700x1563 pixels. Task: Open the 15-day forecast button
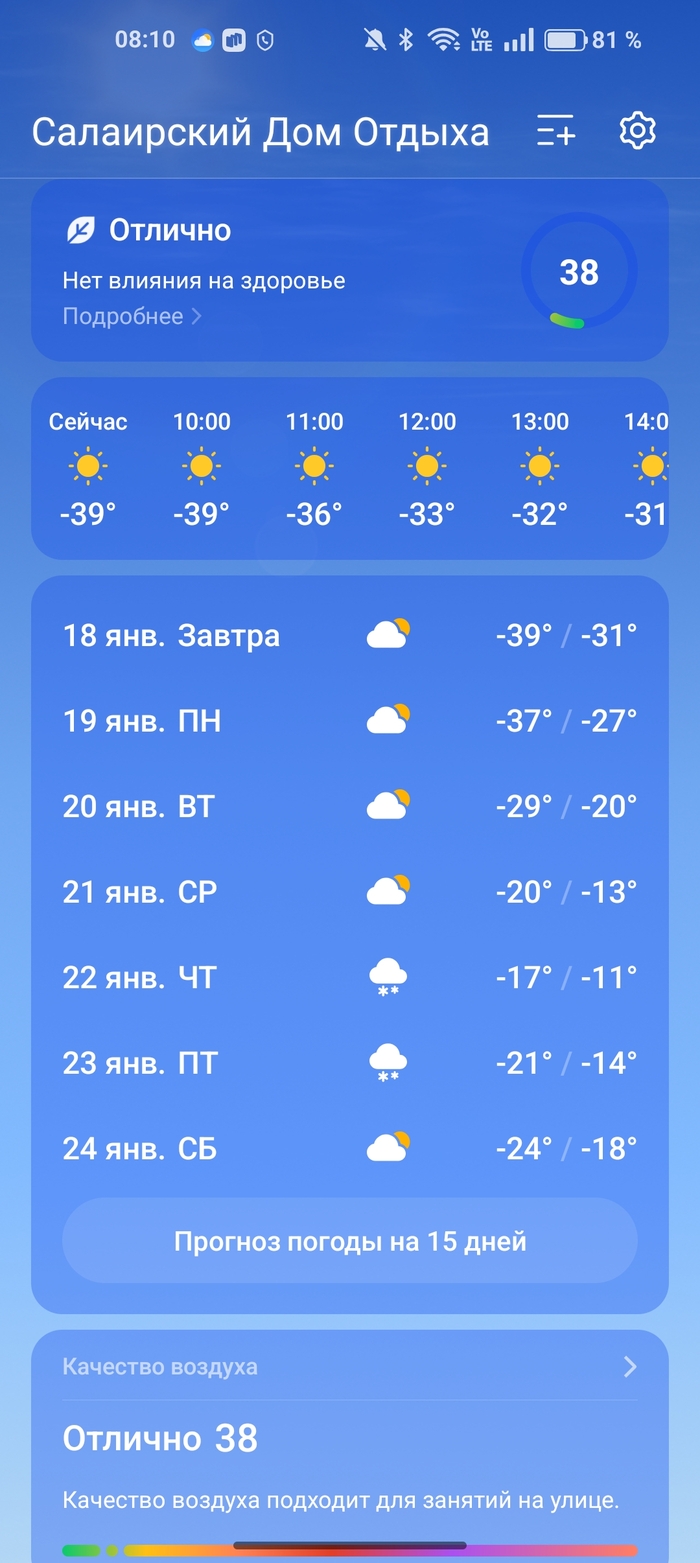coord(350,1241)
